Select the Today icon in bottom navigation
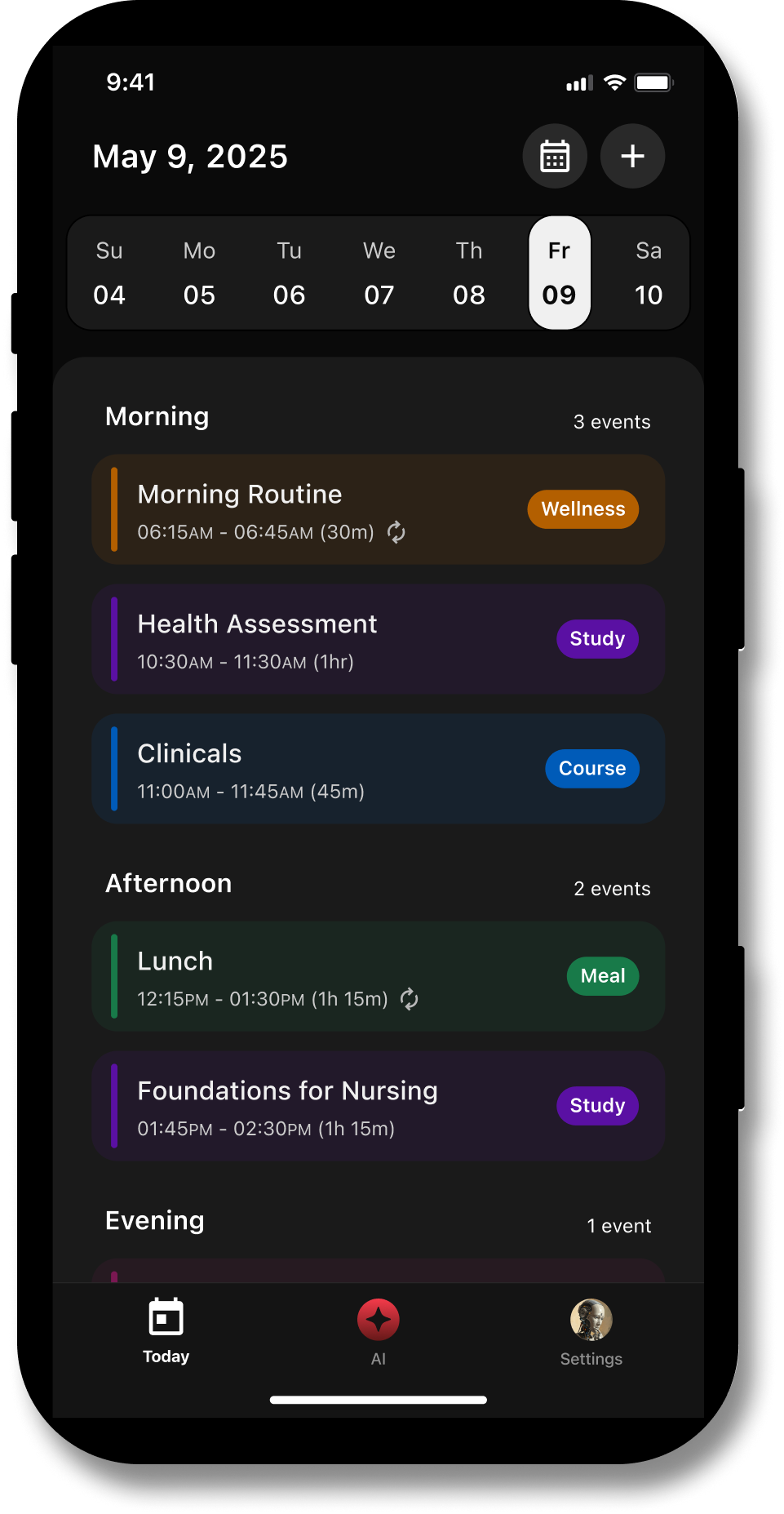784x1514 pixels. coord(166,1330)
